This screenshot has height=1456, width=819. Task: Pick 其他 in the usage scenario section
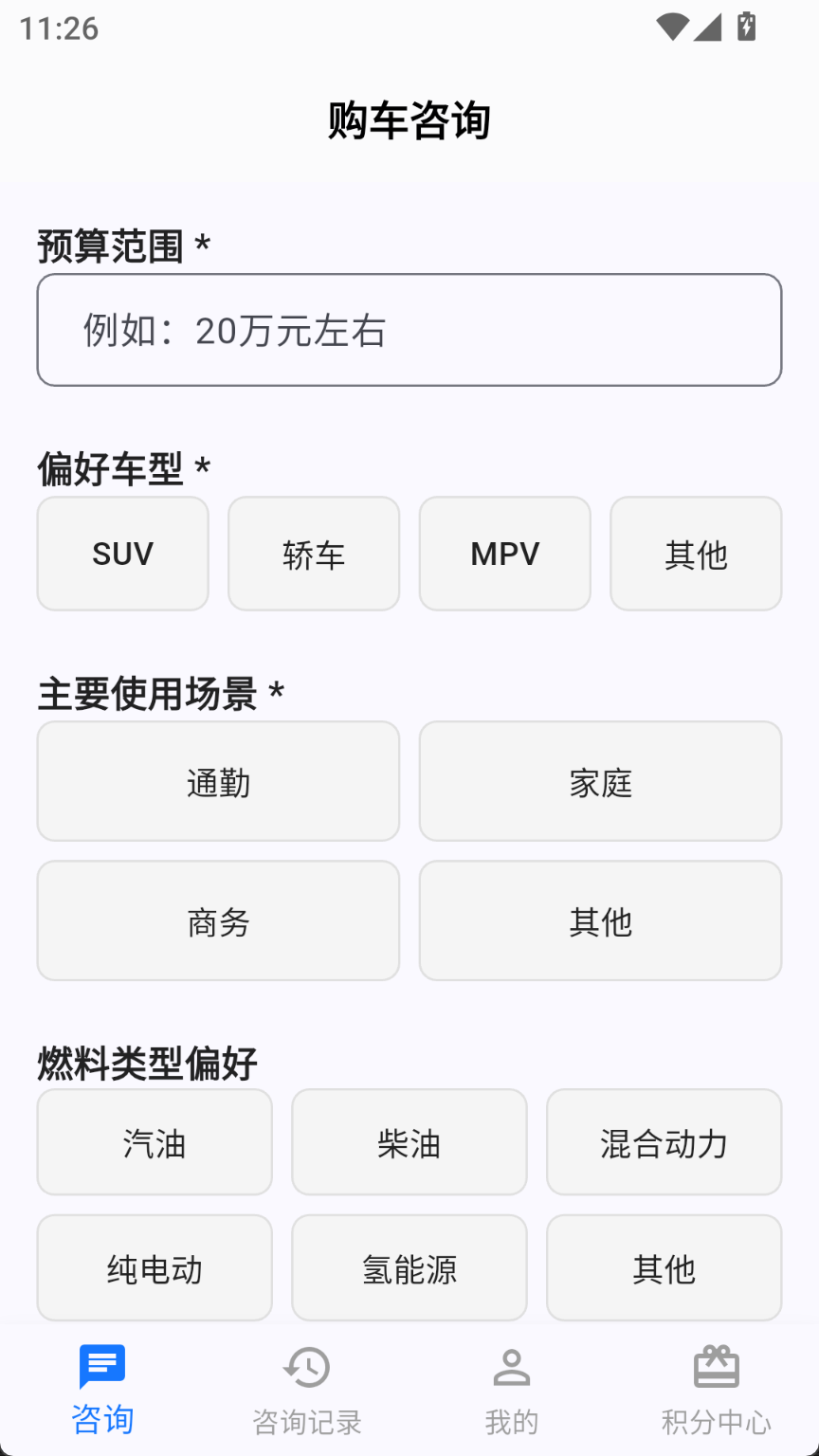[600, 920]
